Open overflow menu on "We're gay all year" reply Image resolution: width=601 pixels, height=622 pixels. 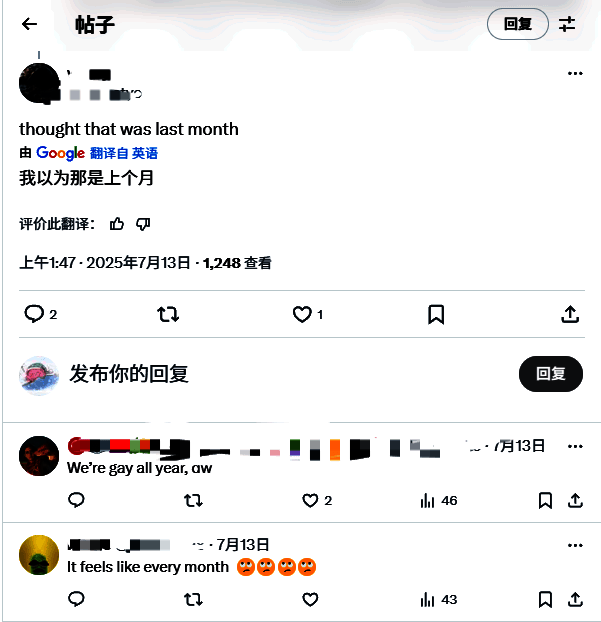[x=575, y=446]
